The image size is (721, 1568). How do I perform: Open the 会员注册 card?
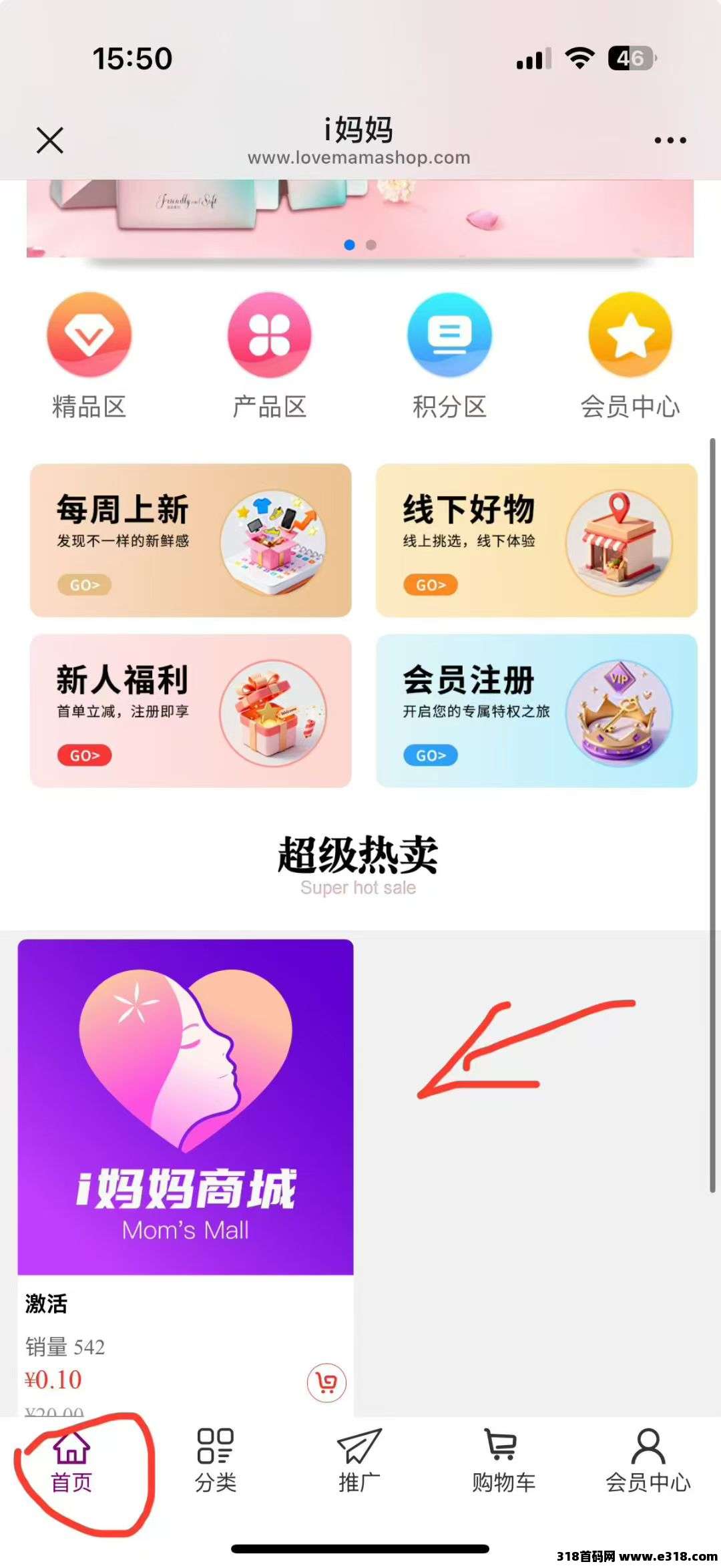(x=537, y=711)
